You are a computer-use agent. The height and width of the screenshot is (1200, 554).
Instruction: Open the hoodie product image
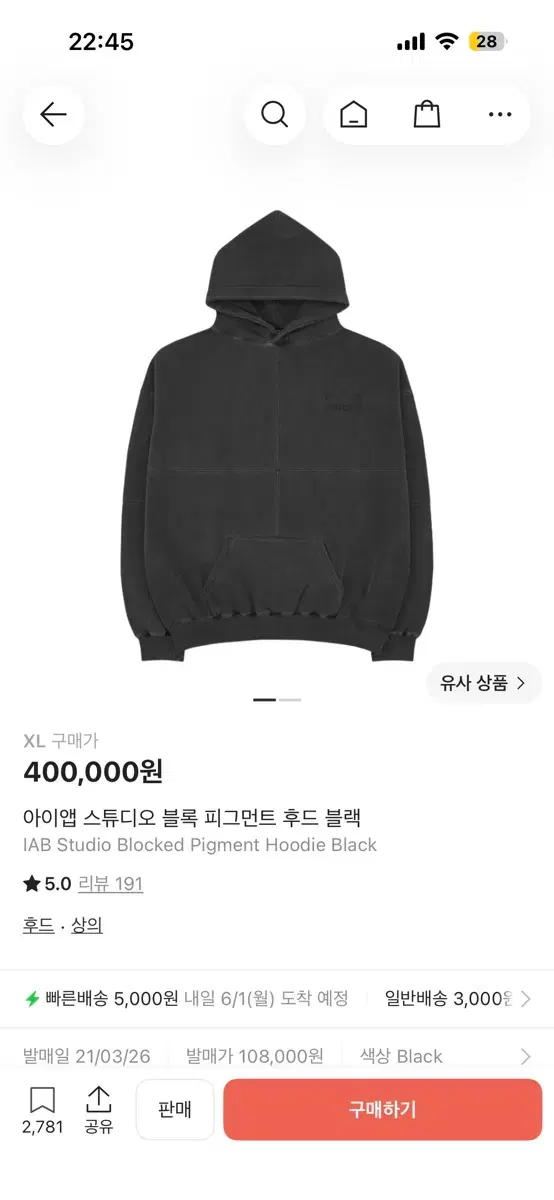point(277,435)
